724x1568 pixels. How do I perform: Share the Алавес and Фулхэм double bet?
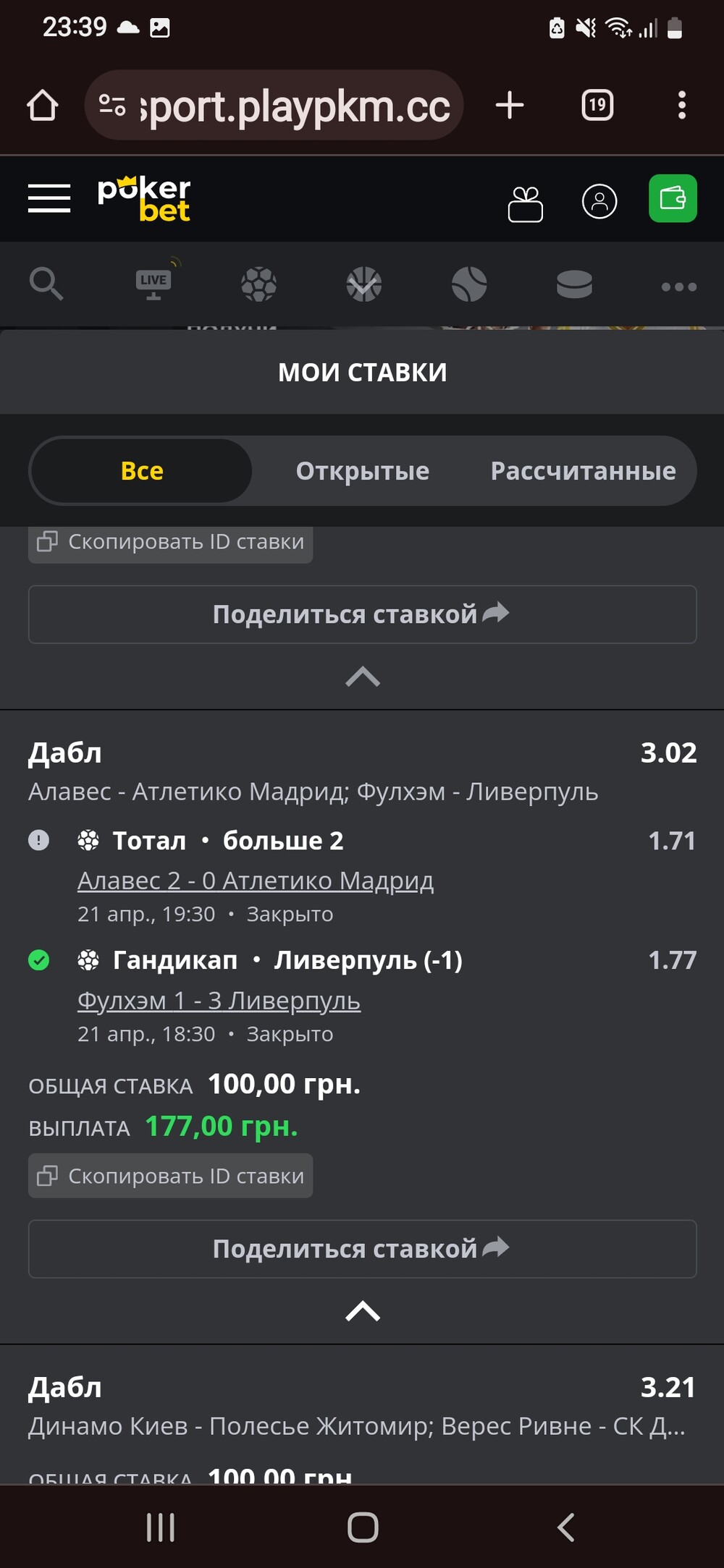[362, 1249]
